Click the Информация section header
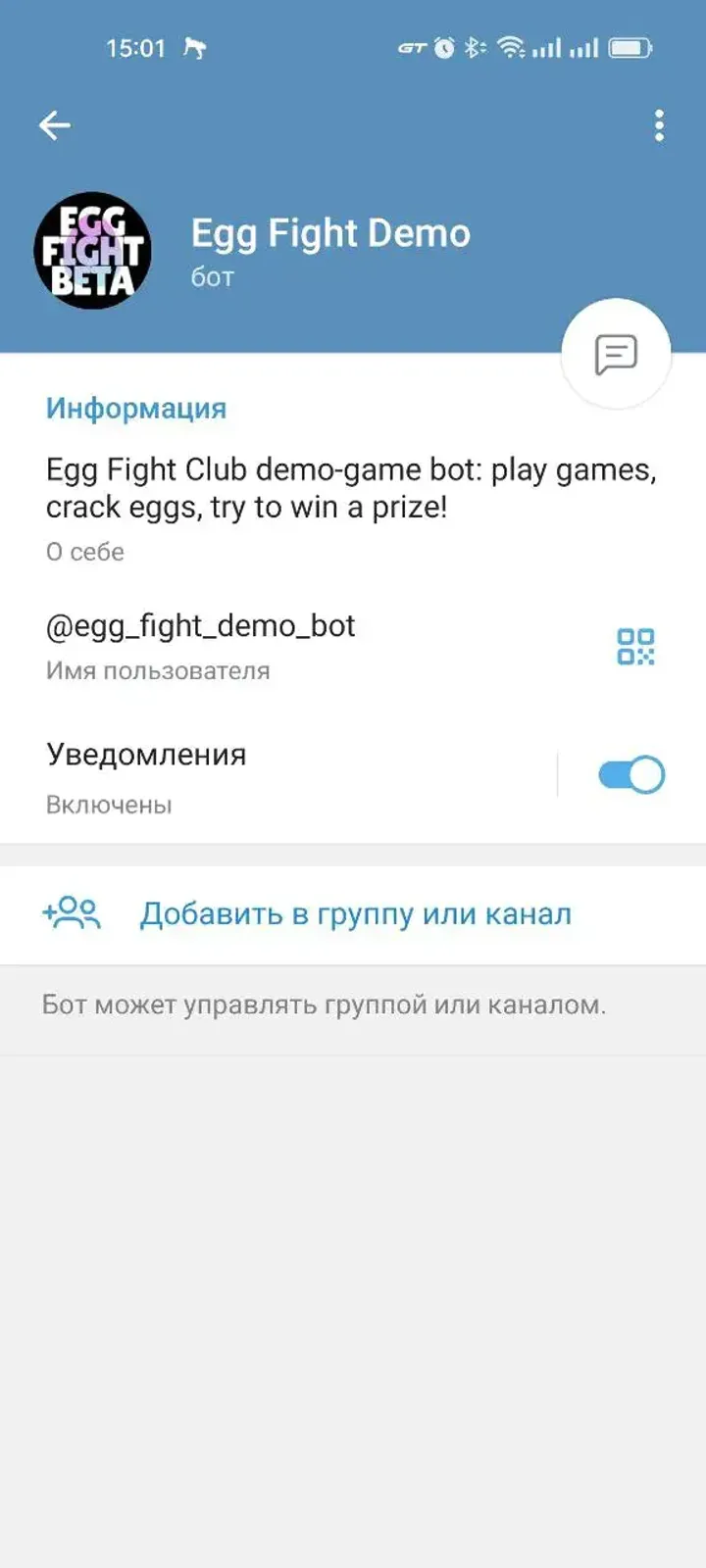The image size is (706, 1568). pos(135,409)
